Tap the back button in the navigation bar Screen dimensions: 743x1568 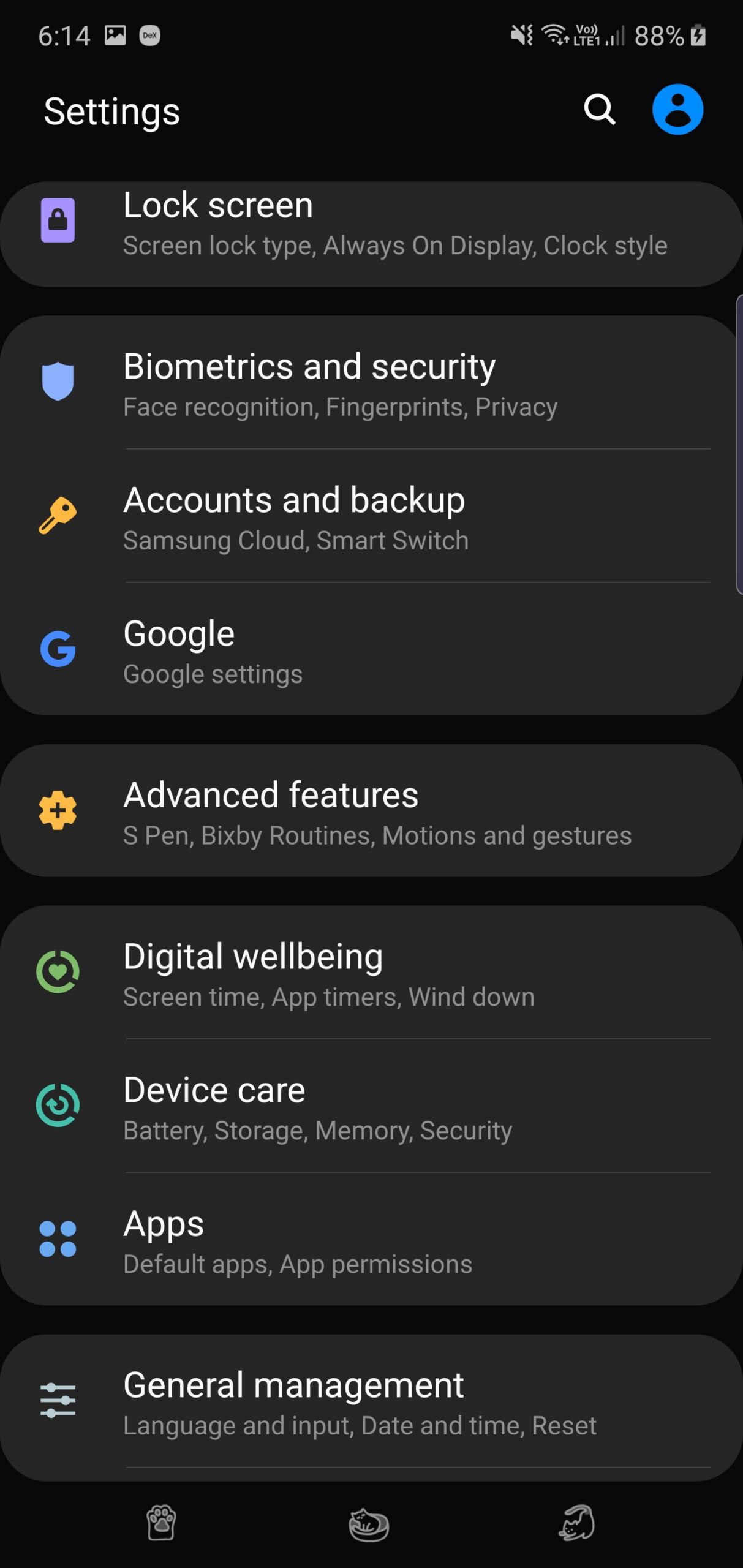576,1523
